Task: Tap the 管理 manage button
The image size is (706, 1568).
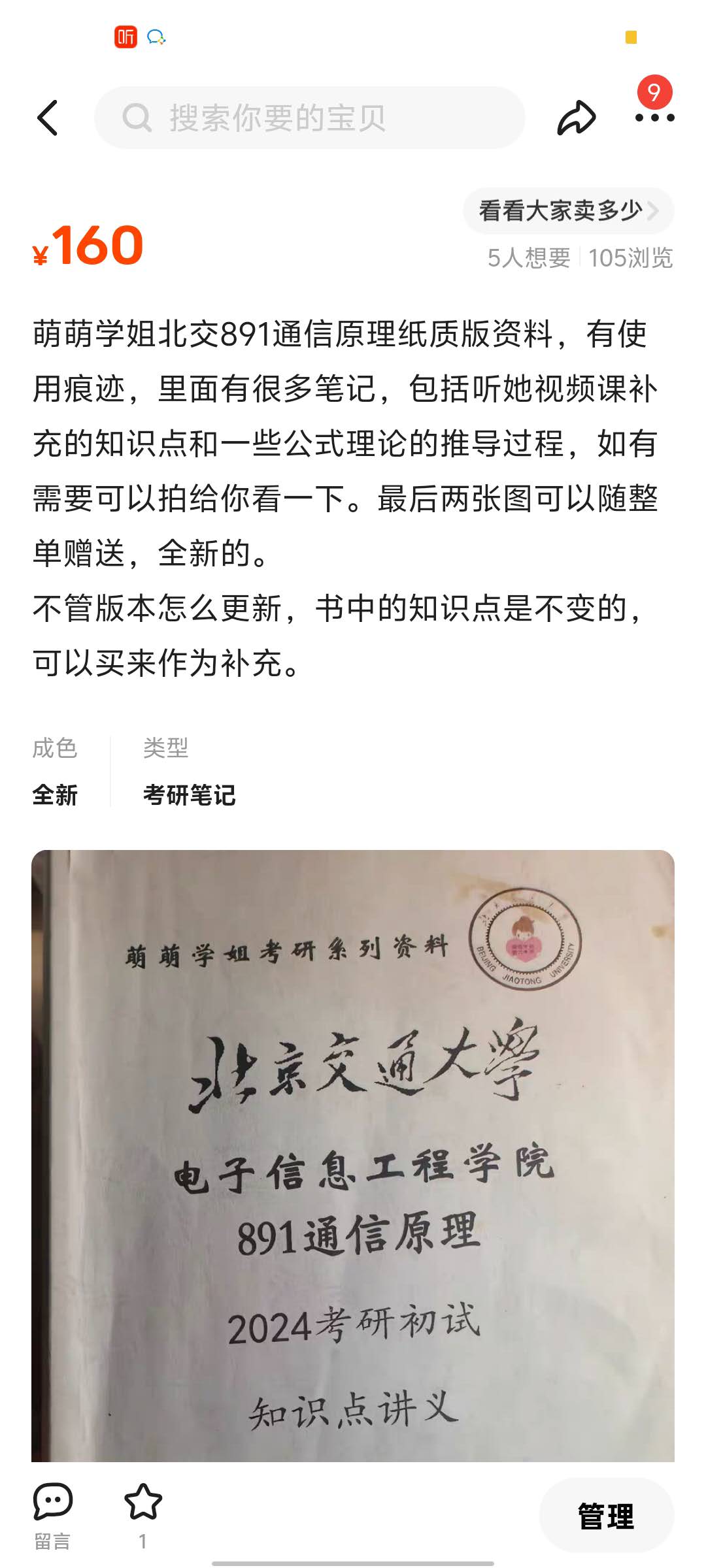Action: 606,1516
